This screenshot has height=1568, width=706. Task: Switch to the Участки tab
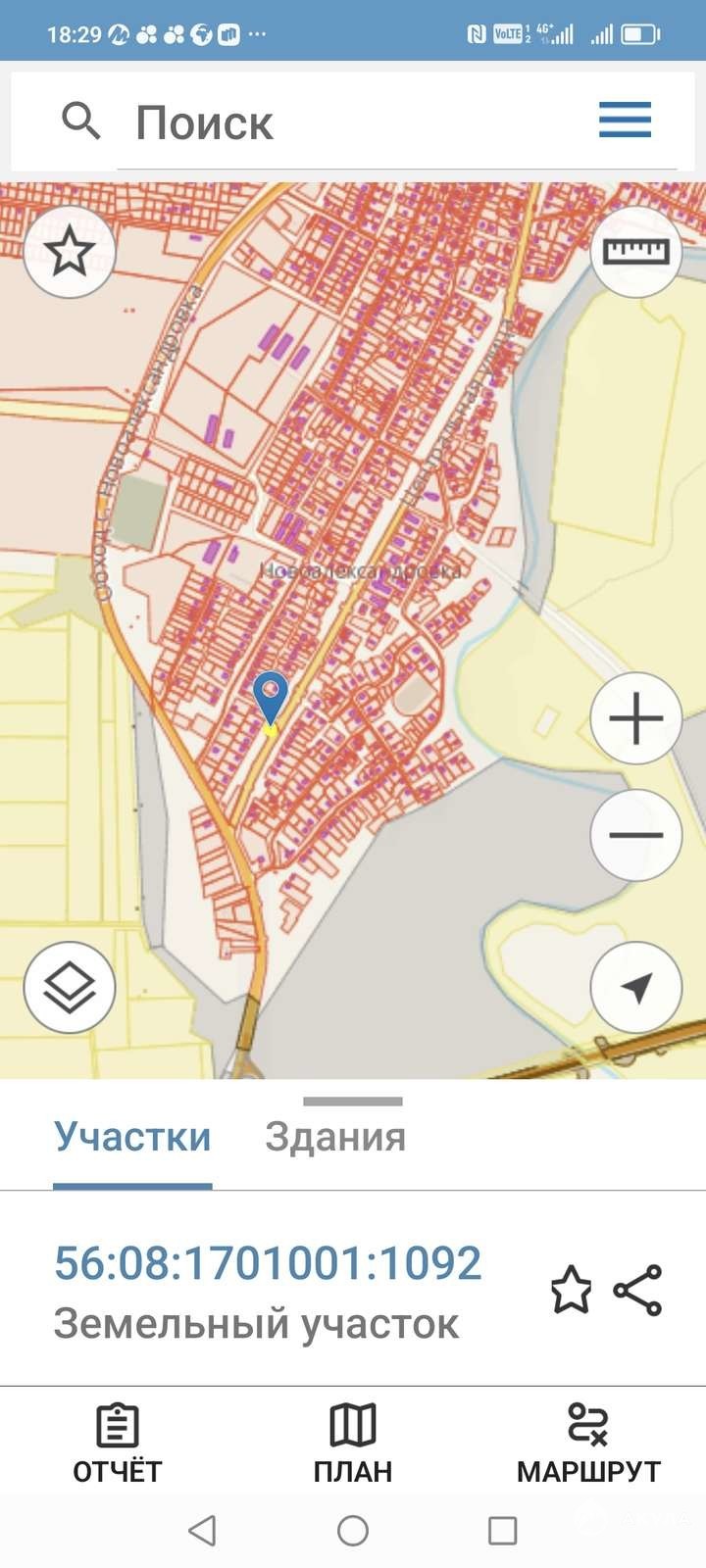pyautogui.click(x=132, y=1137)
